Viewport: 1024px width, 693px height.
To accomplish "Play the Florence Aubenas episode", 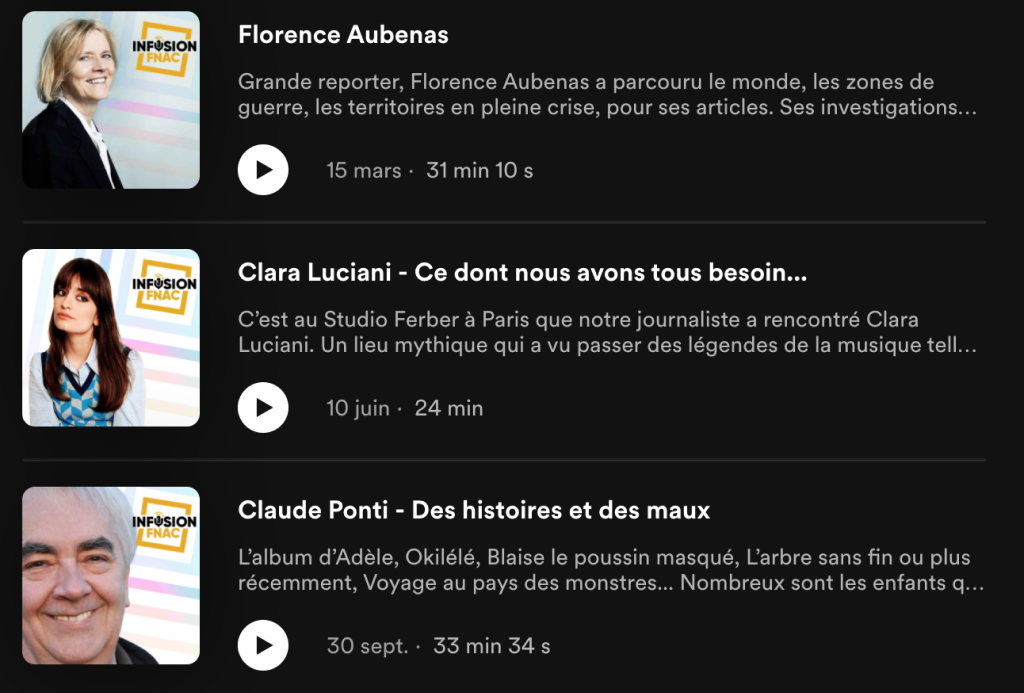I will click(263, 170).
